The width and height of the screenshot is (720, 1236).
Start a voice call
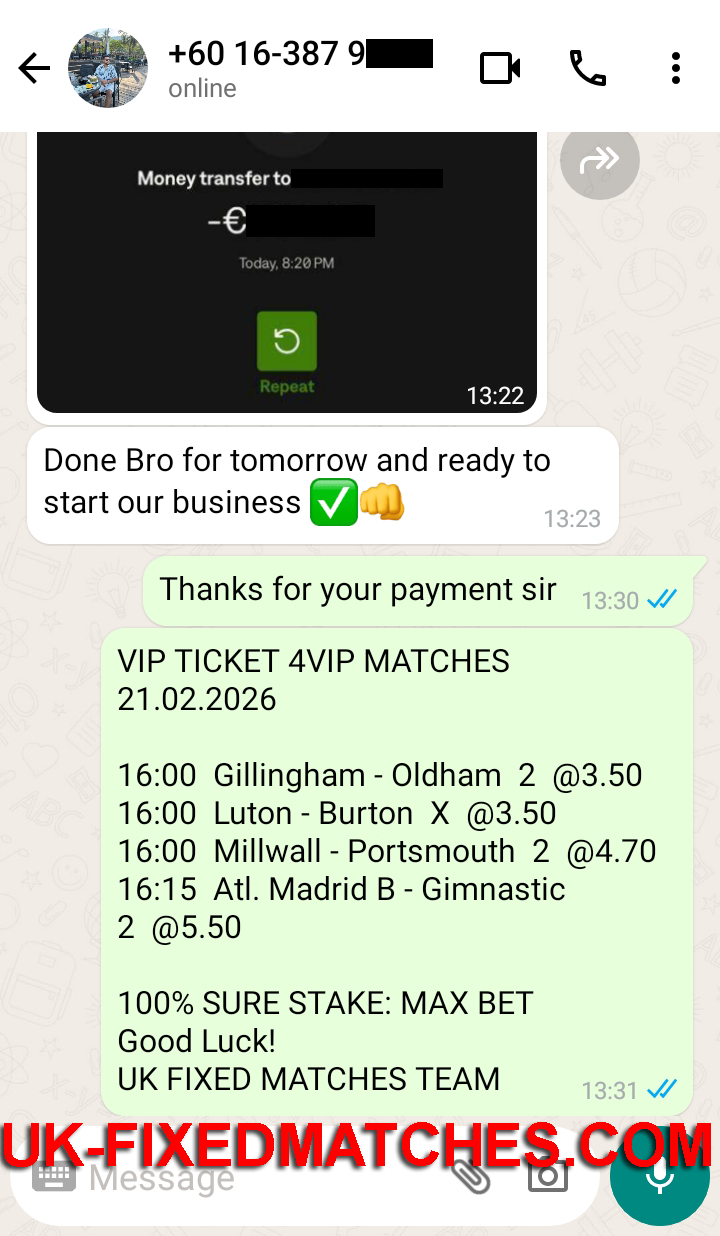point(588,68)
